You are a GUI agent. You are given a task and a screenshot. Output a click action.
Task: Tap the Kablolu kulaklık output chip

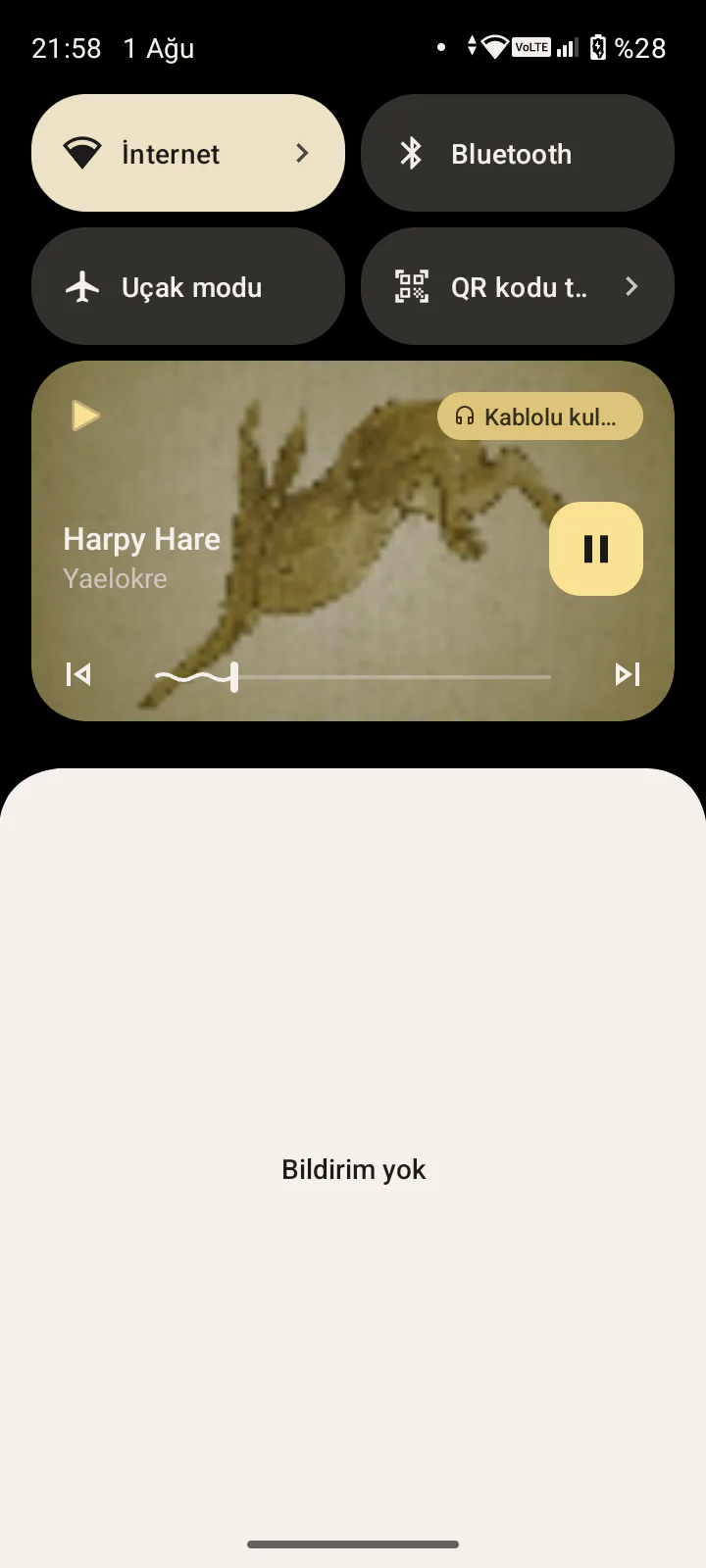[540, 416]
